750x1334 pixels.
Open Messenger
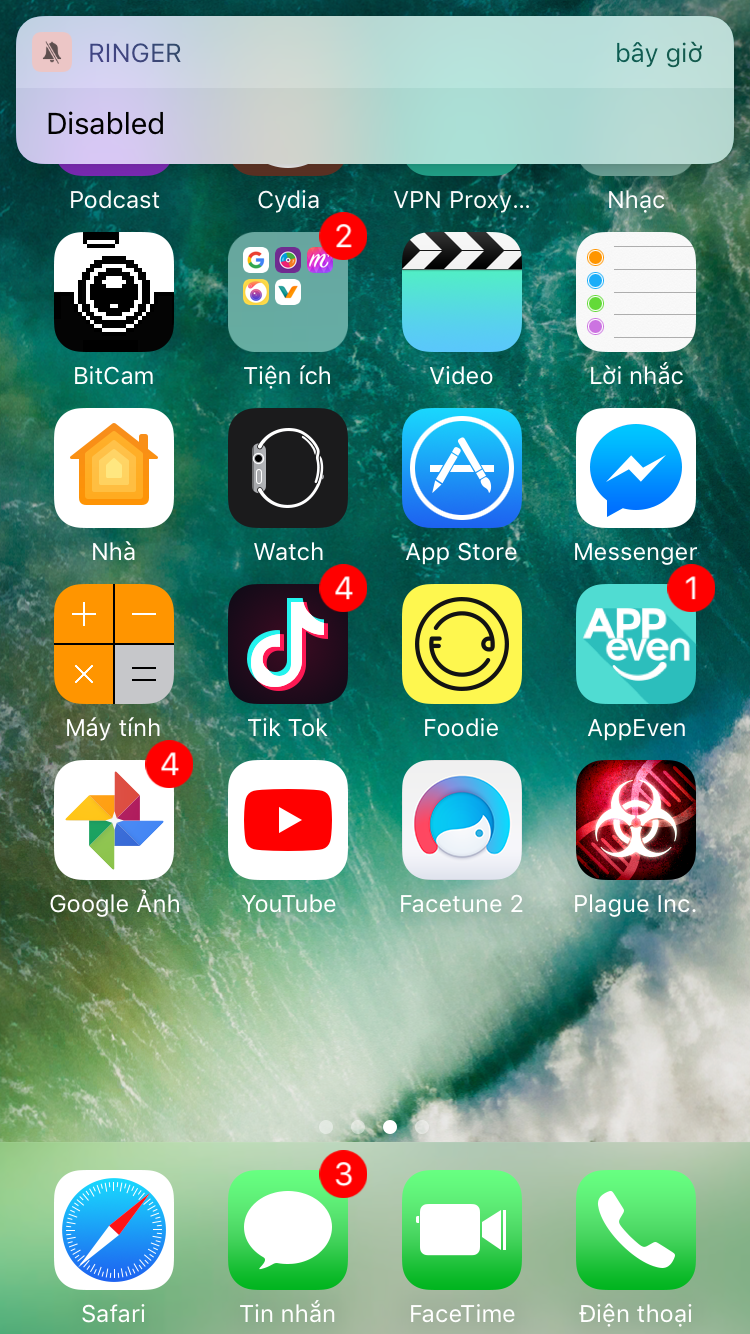click(x=636, y=468)
